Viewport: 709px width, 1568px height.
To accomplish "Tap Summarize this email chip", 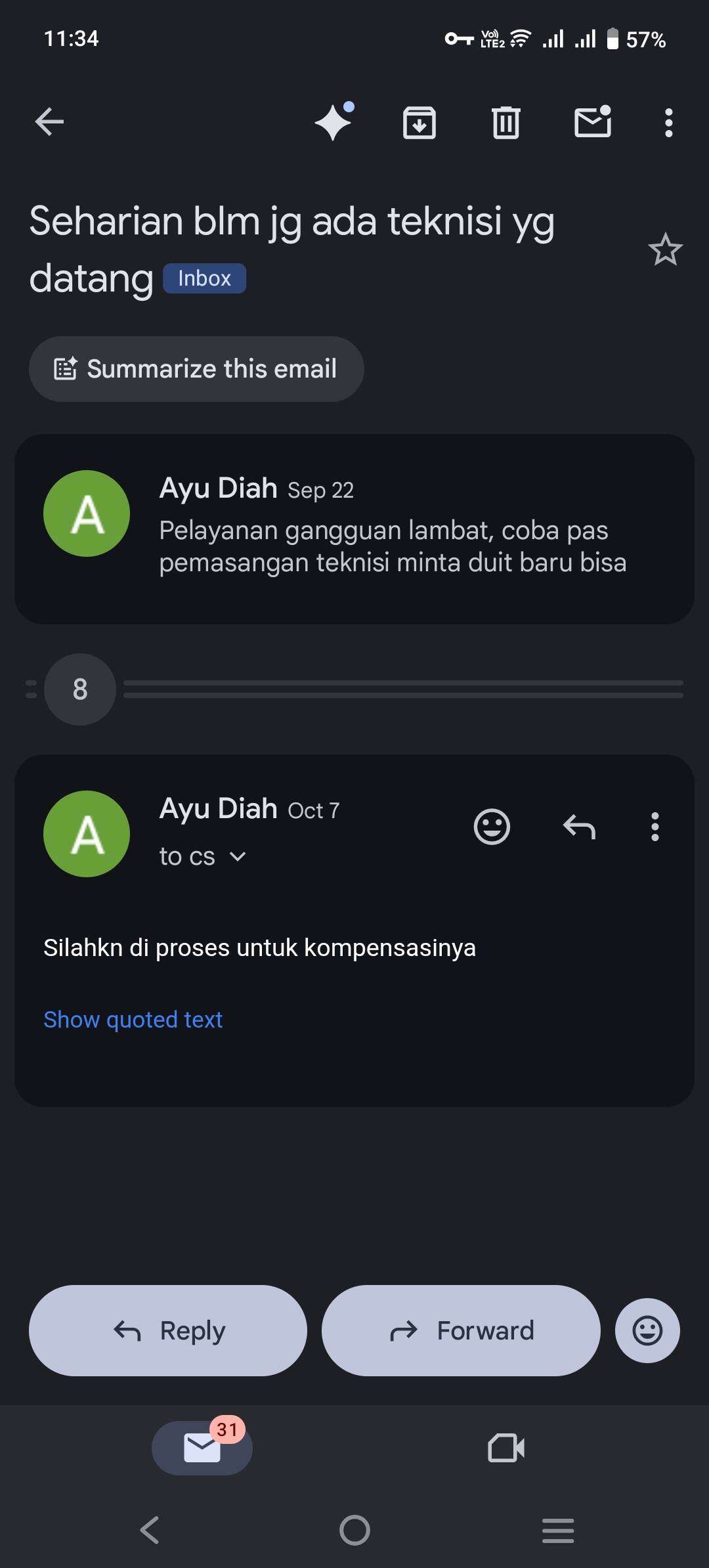I will tap(196, 369).
